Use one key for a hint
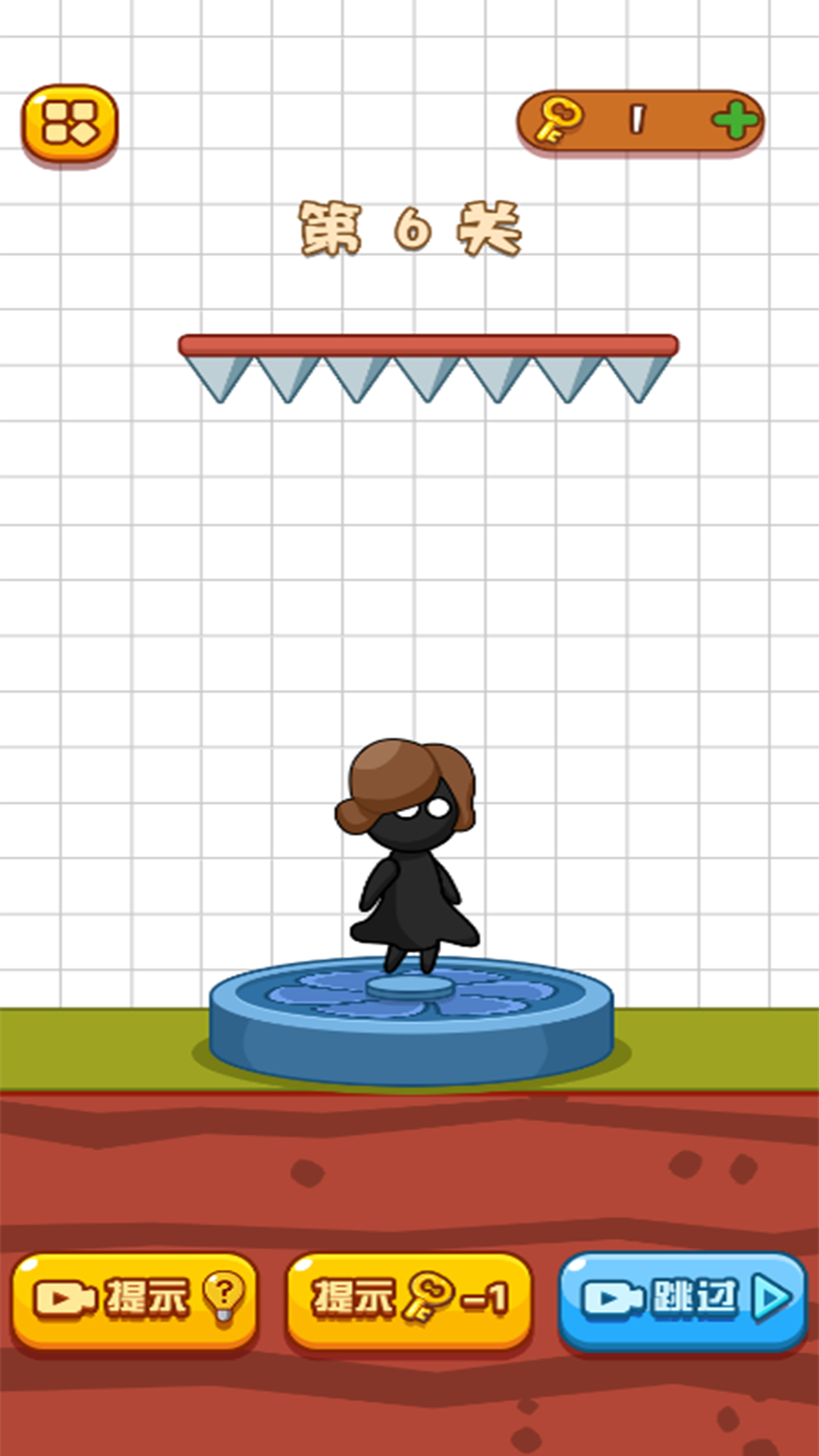The width and height of the screenshot is (819, 1456). (x=409, y=1298)
